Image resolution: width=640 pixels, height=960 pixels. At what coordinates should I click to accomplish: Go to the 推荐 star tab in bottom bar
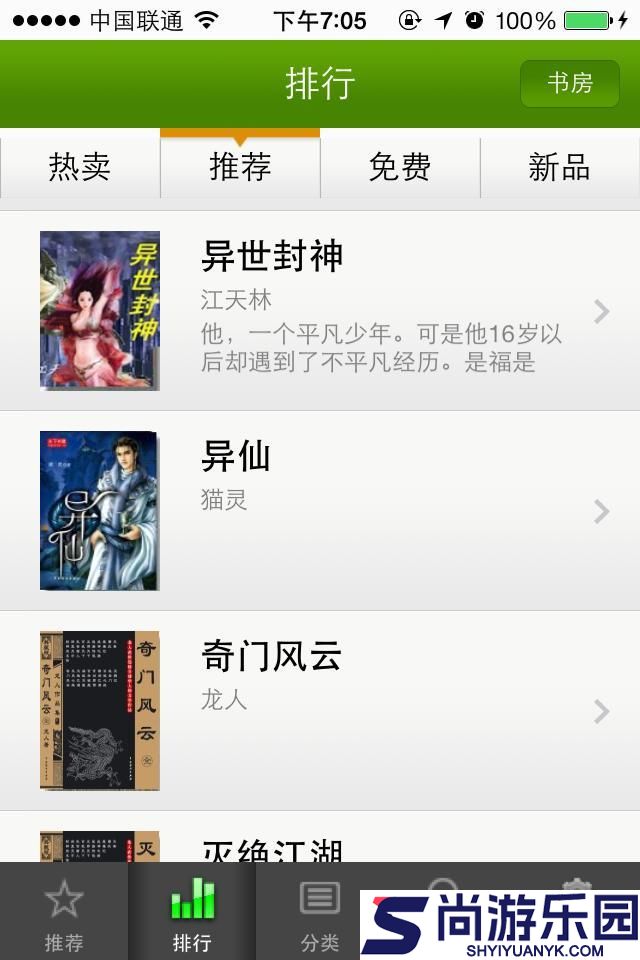coord(64,912)
